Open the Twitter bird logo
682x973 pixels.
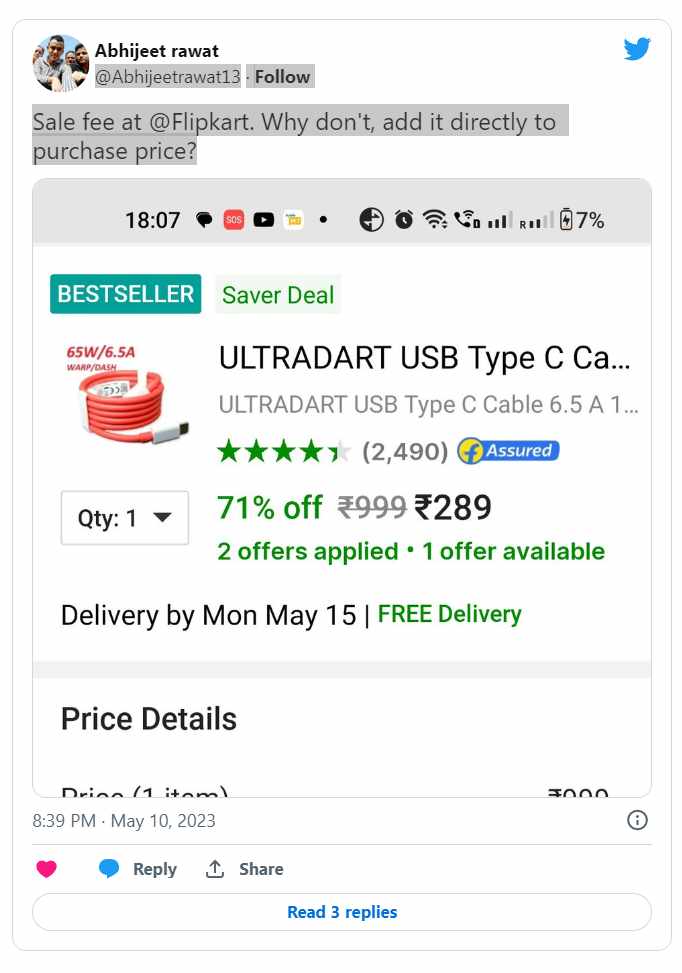(x=637, y=48)
